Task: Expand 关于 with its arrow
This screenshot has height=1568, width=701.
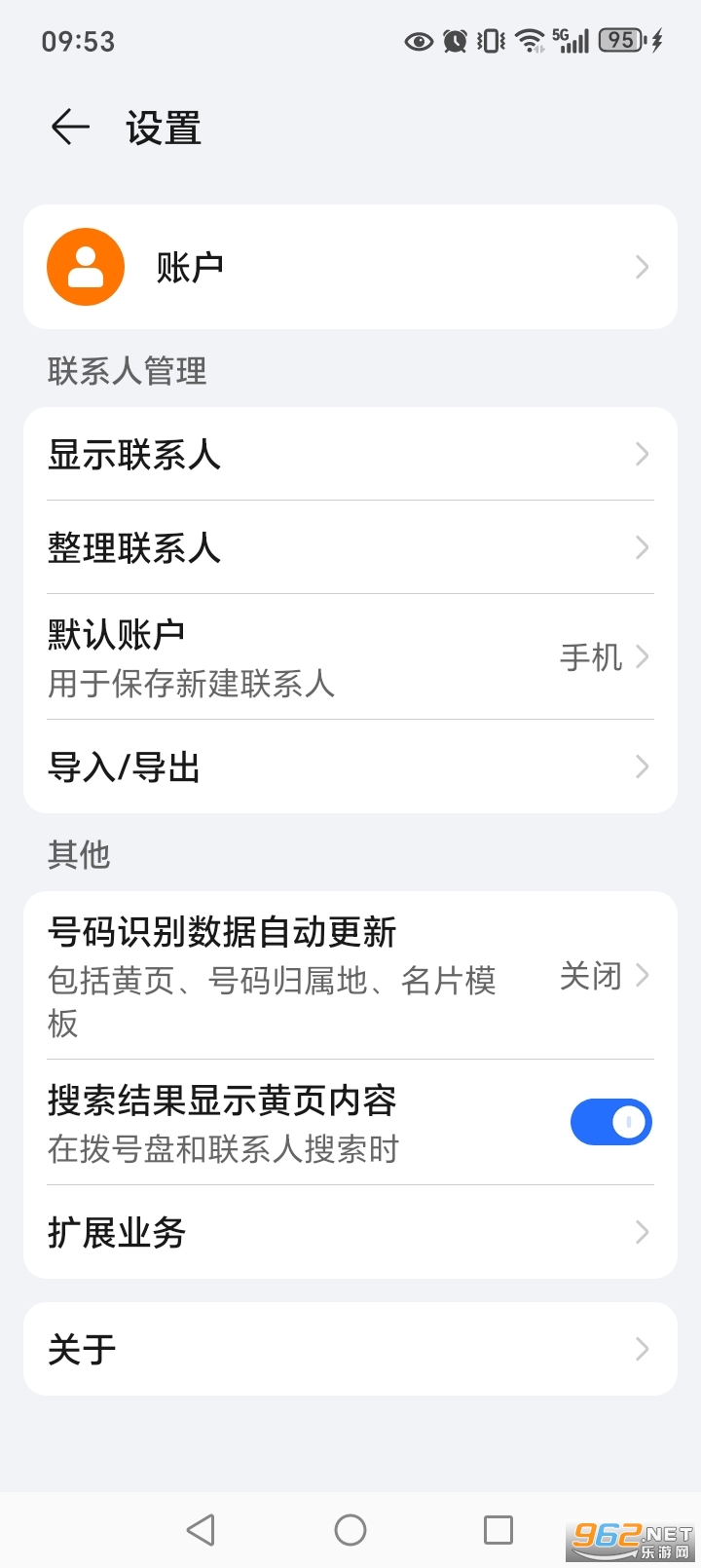Action: pos(641,1349)
